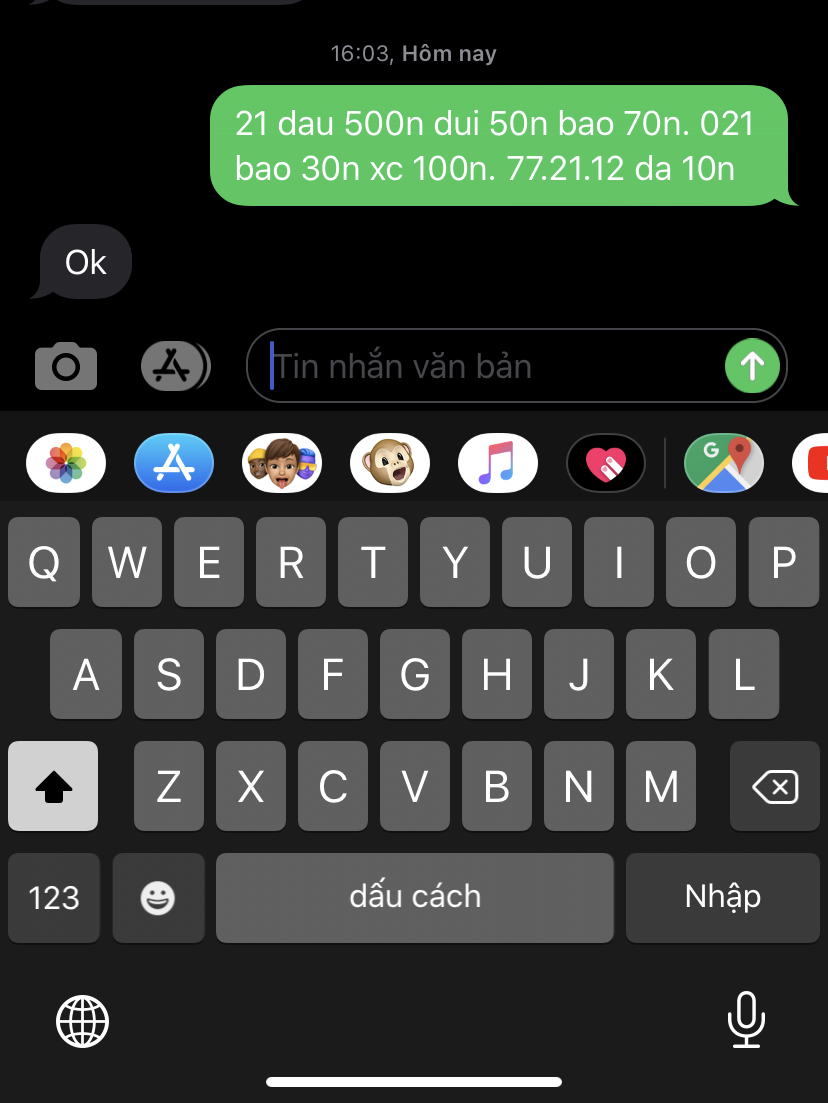The width and height of the screenshot is (828, 1103).
Task: Switch keyboard to numbers with 123
Action: pyautogui.click(x=54, y=897)
